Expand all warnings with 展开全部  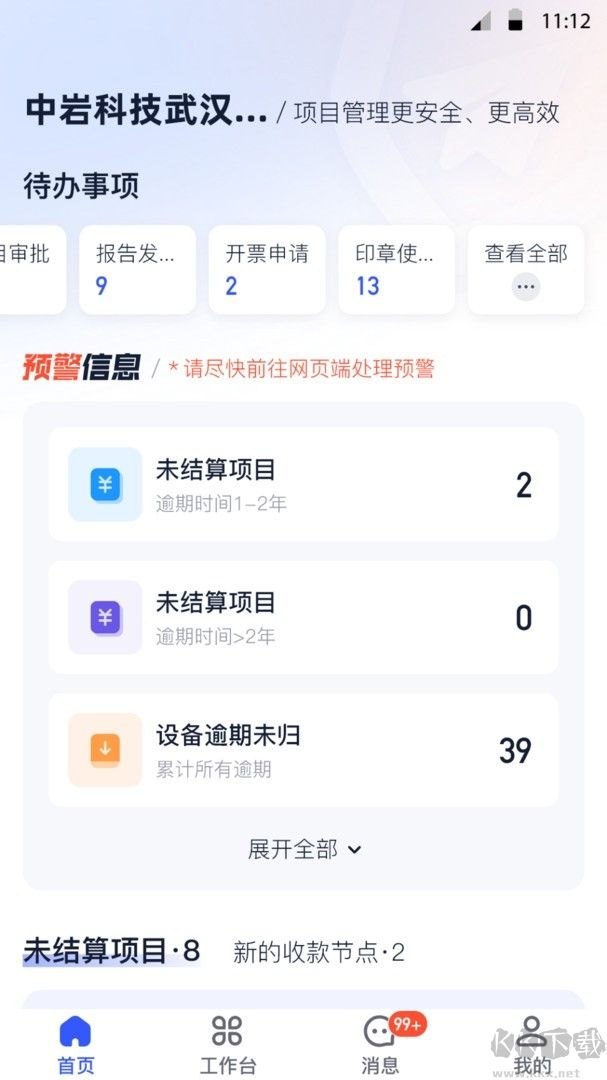point(304,849)
